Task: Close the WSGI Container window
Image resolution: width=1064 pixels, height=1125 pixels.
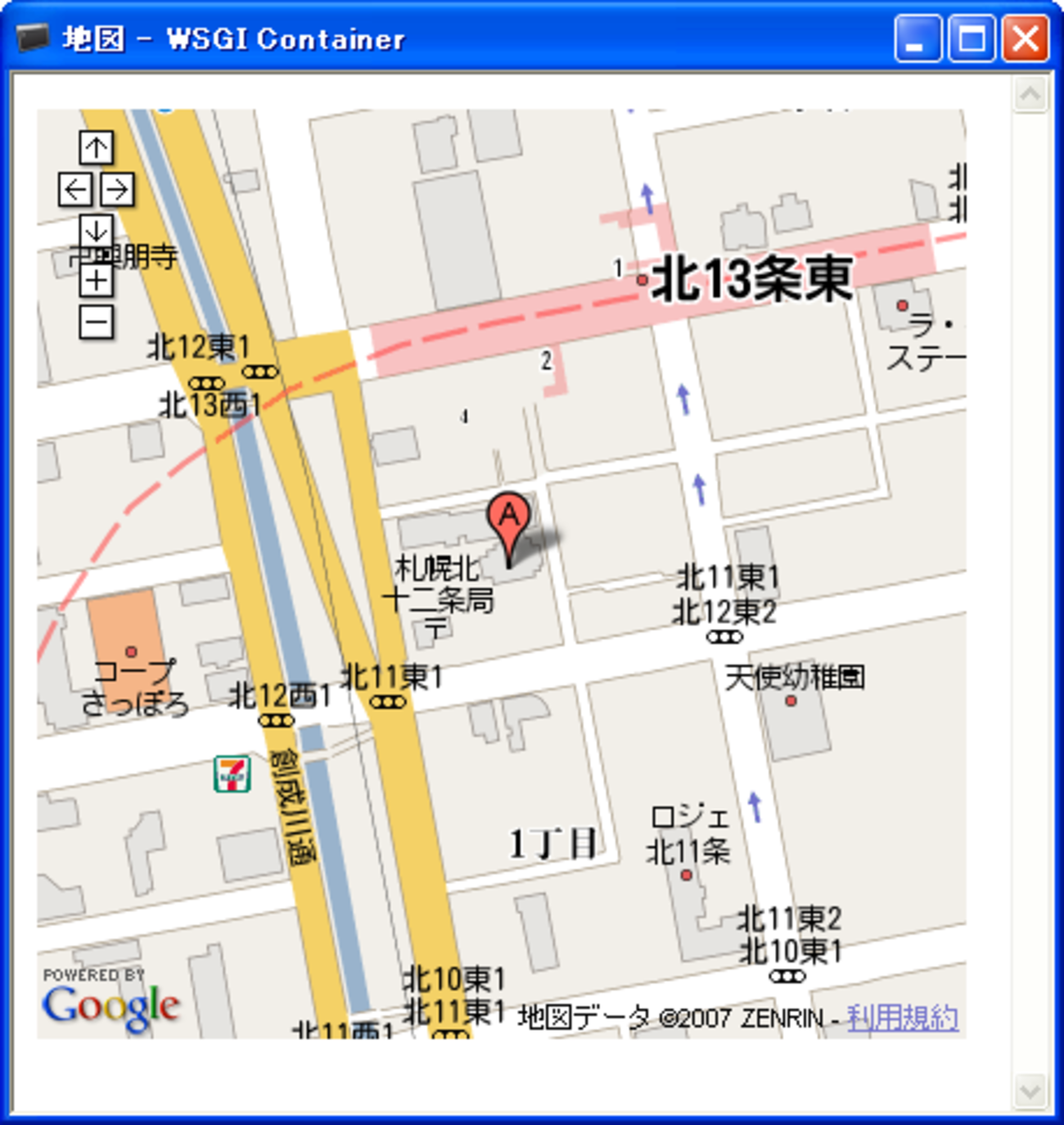Action: (x=1026, y=38)
